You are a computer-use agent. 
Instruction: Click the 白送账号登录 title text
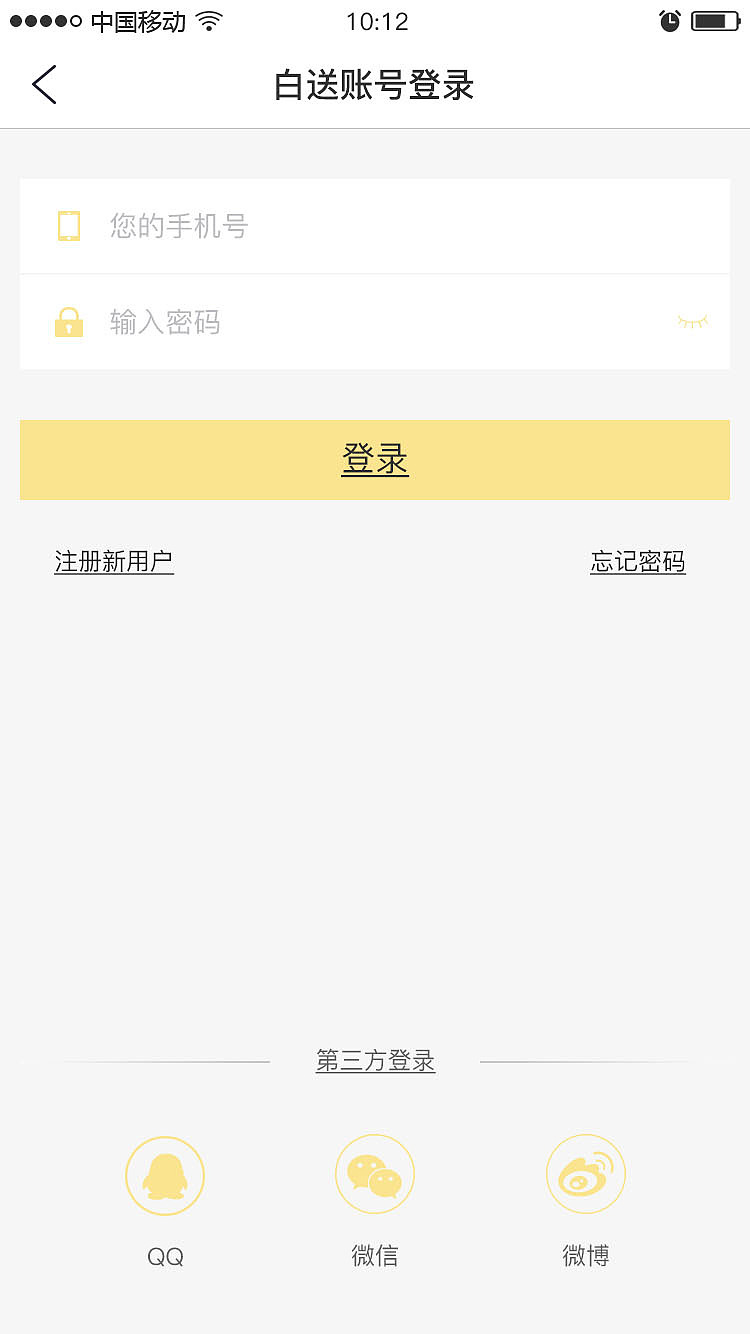pyautogui.click(x=375, y=86)
